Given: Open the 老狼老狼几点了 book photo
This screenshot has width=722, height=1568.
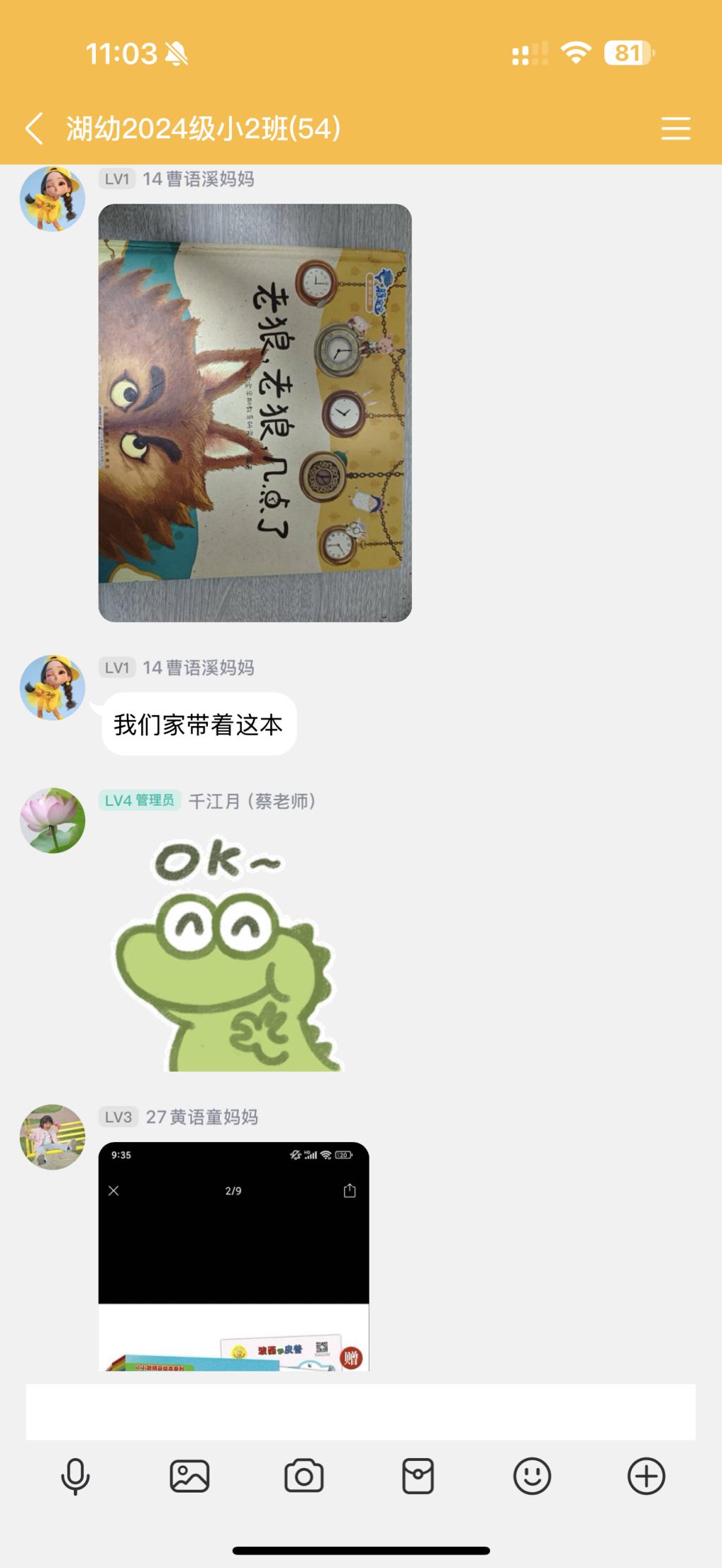Looking at the screenshot, I should [255, 412].
